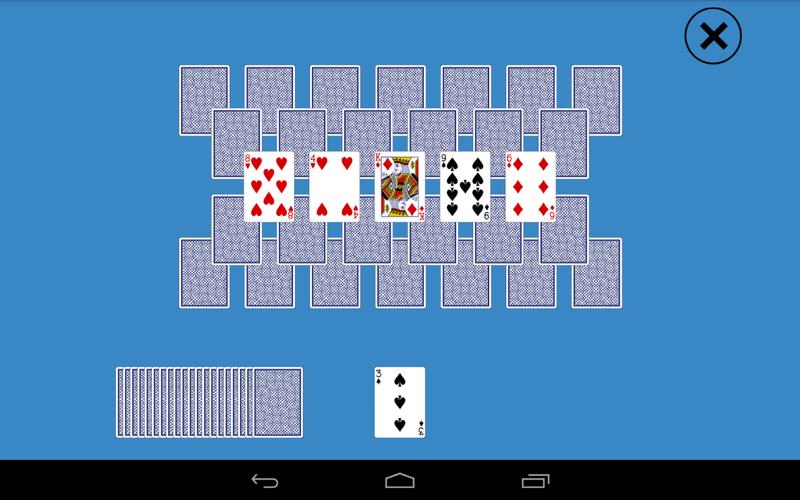
Task: Choose the nine of spades card
Action: tap(465, 186)
